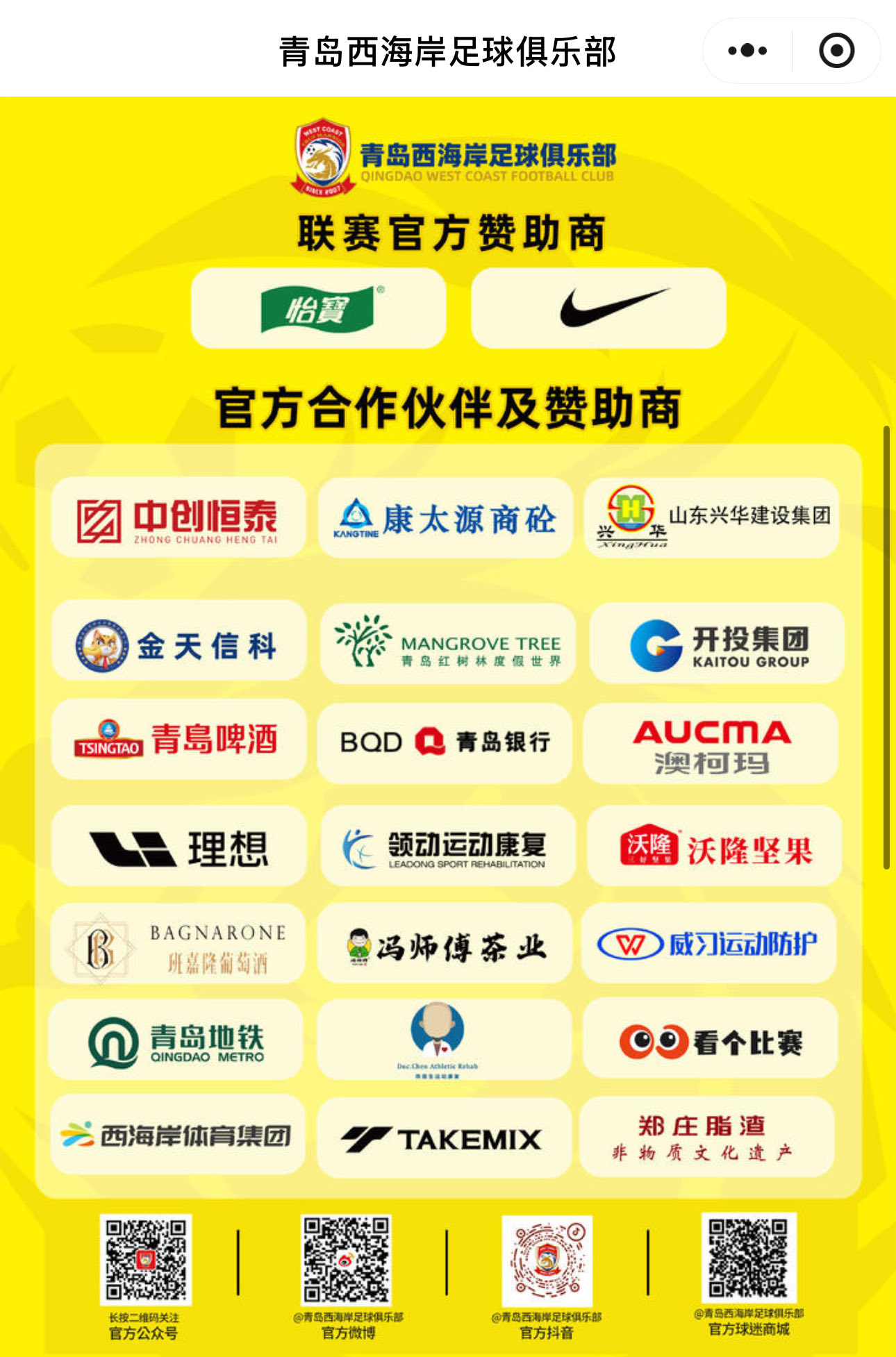Close the mini program via the circle button
Screen dimensions: 896x1357
click(836, 51)
